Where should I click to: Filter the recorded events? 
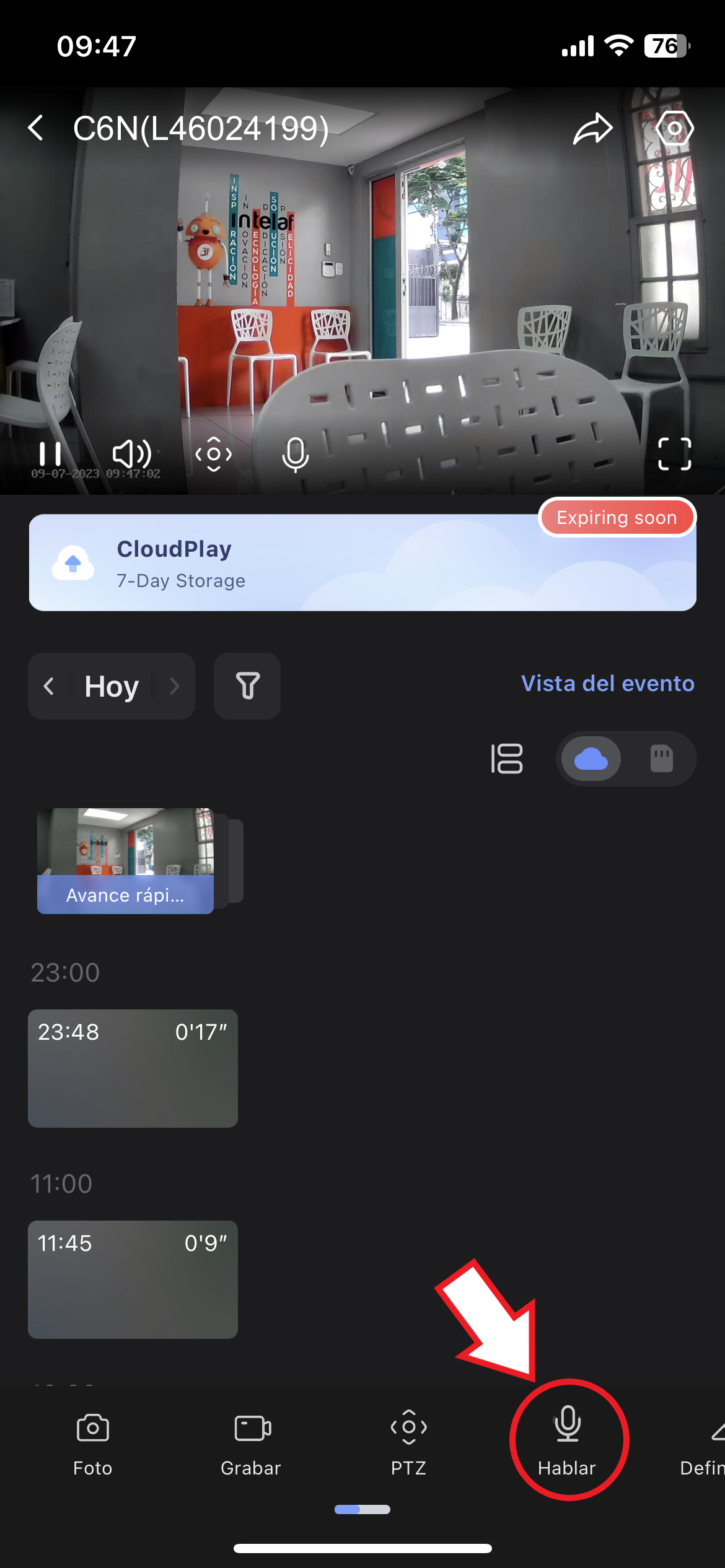click(x=247, y=686)
